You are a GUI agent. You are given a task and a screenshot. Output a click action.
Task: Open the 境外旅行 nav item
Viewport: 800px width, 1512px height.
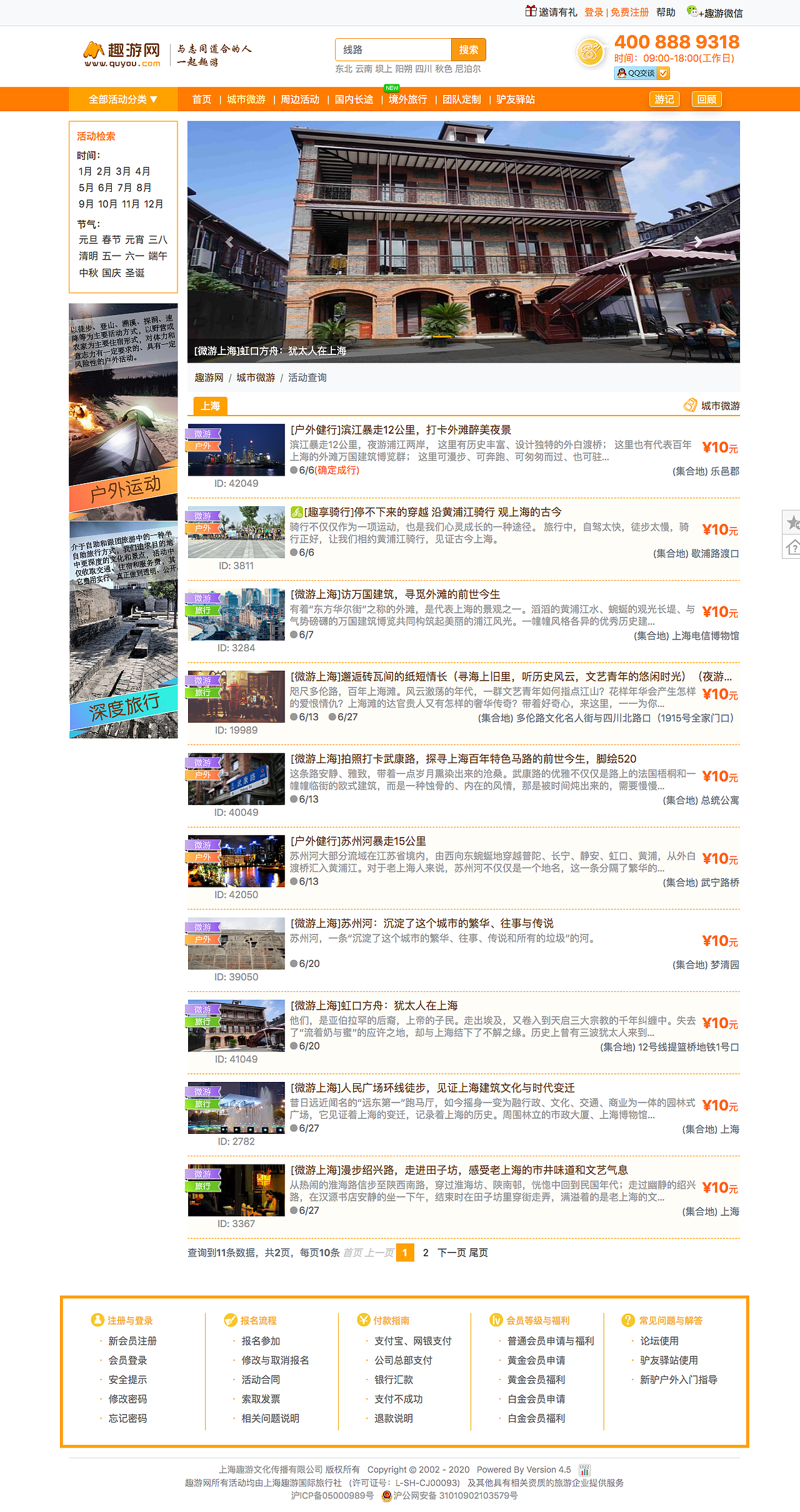click(x=407, y=99)
